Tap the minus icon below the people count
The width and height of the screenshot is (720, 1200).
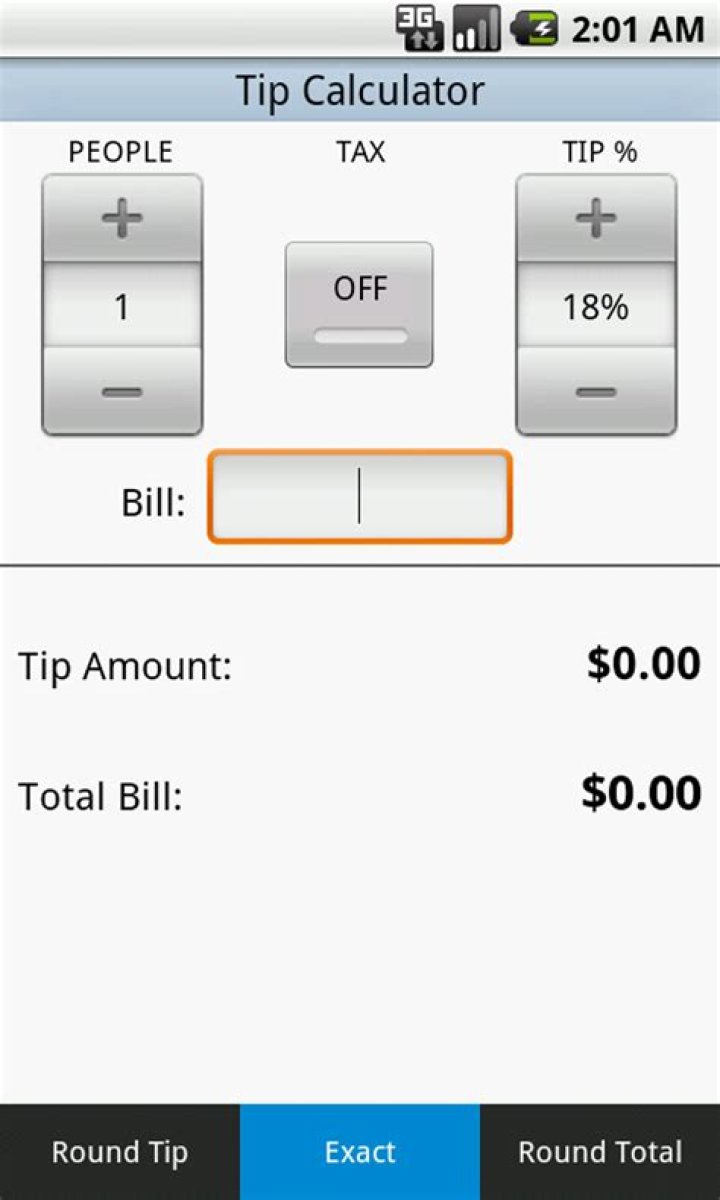pos(121,391)
